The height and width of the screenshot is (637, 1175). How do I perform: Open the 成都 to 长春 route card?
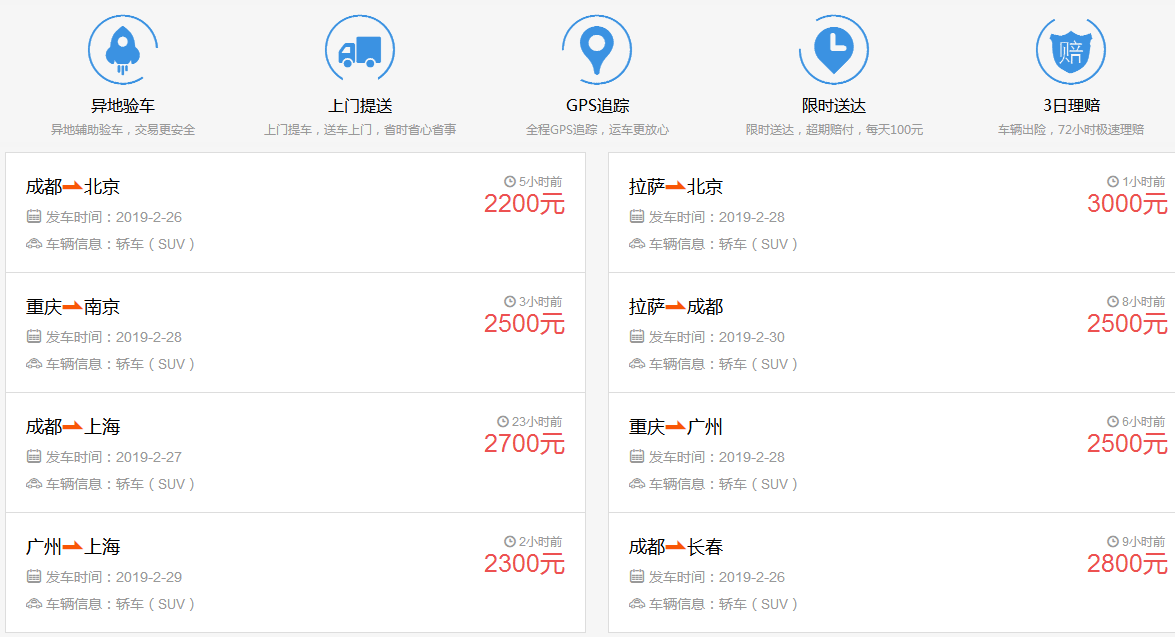890,573
